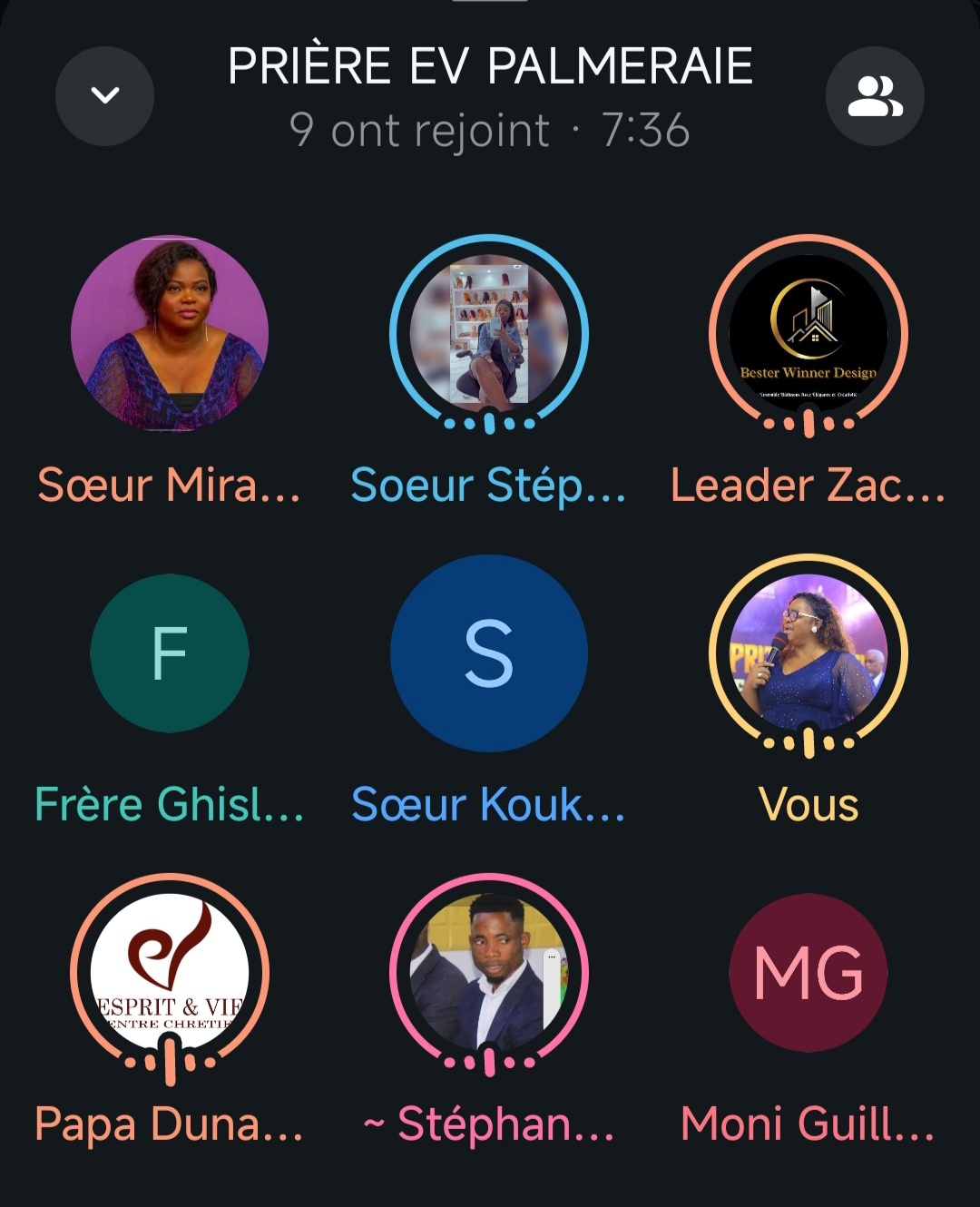Tap Moni Guill's MG avatar
Screen dimensions: 980x1207
pyautogui.click(x=808, y=973)
